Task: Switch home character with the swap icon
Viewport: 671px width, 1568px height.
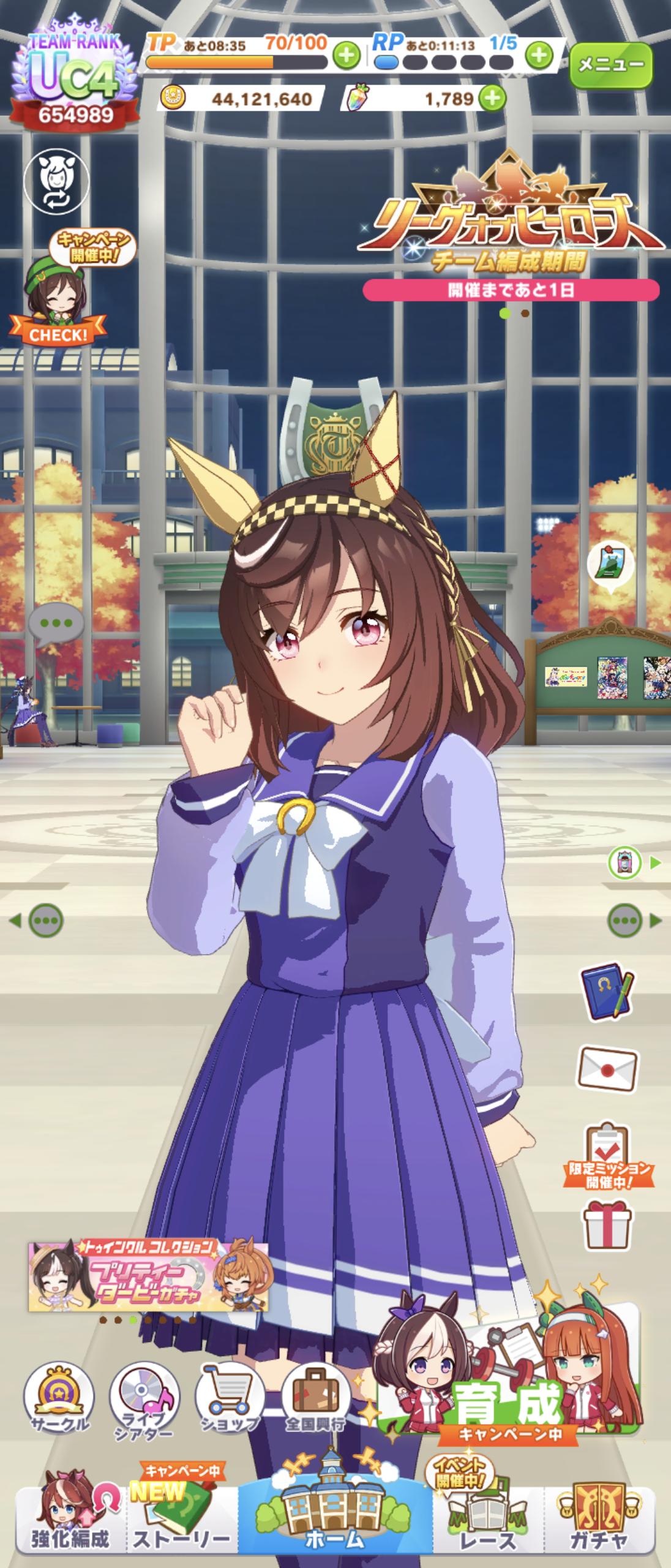Action: click(56, 181)
